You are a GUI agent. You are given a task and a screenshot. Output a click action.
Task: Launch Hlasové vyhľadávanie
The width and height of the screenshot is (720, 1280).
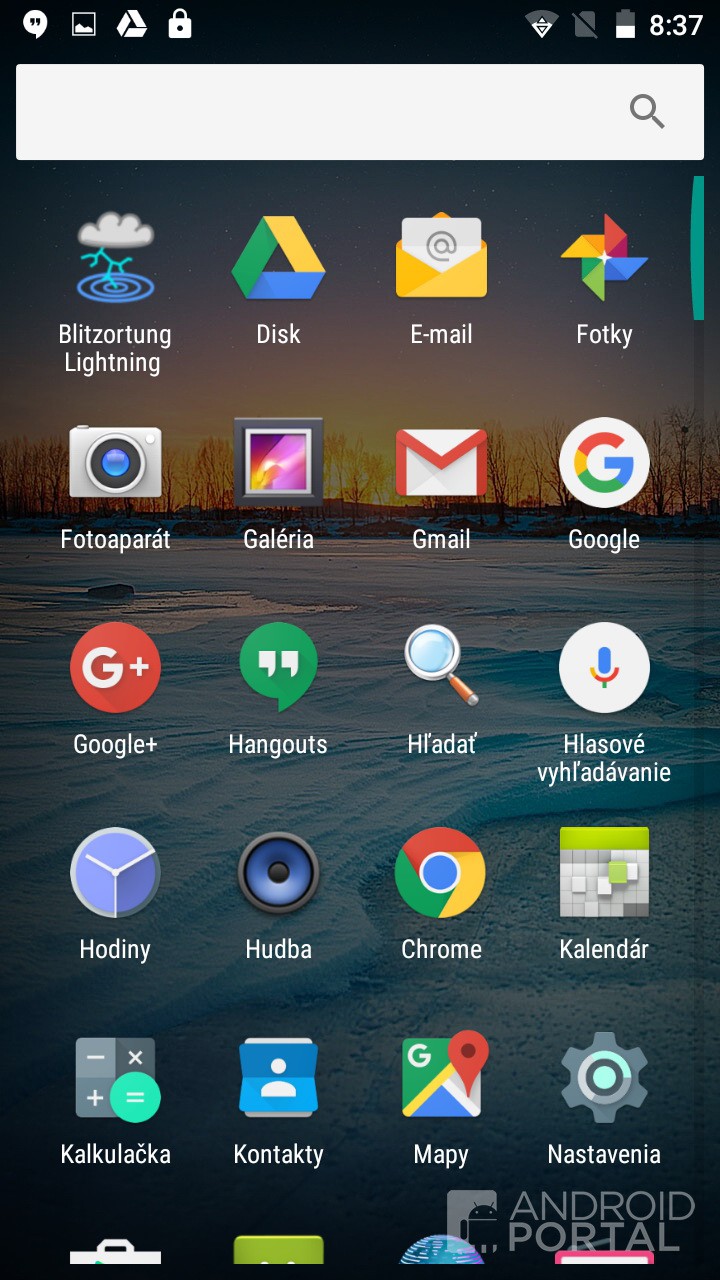click(604, 668)
